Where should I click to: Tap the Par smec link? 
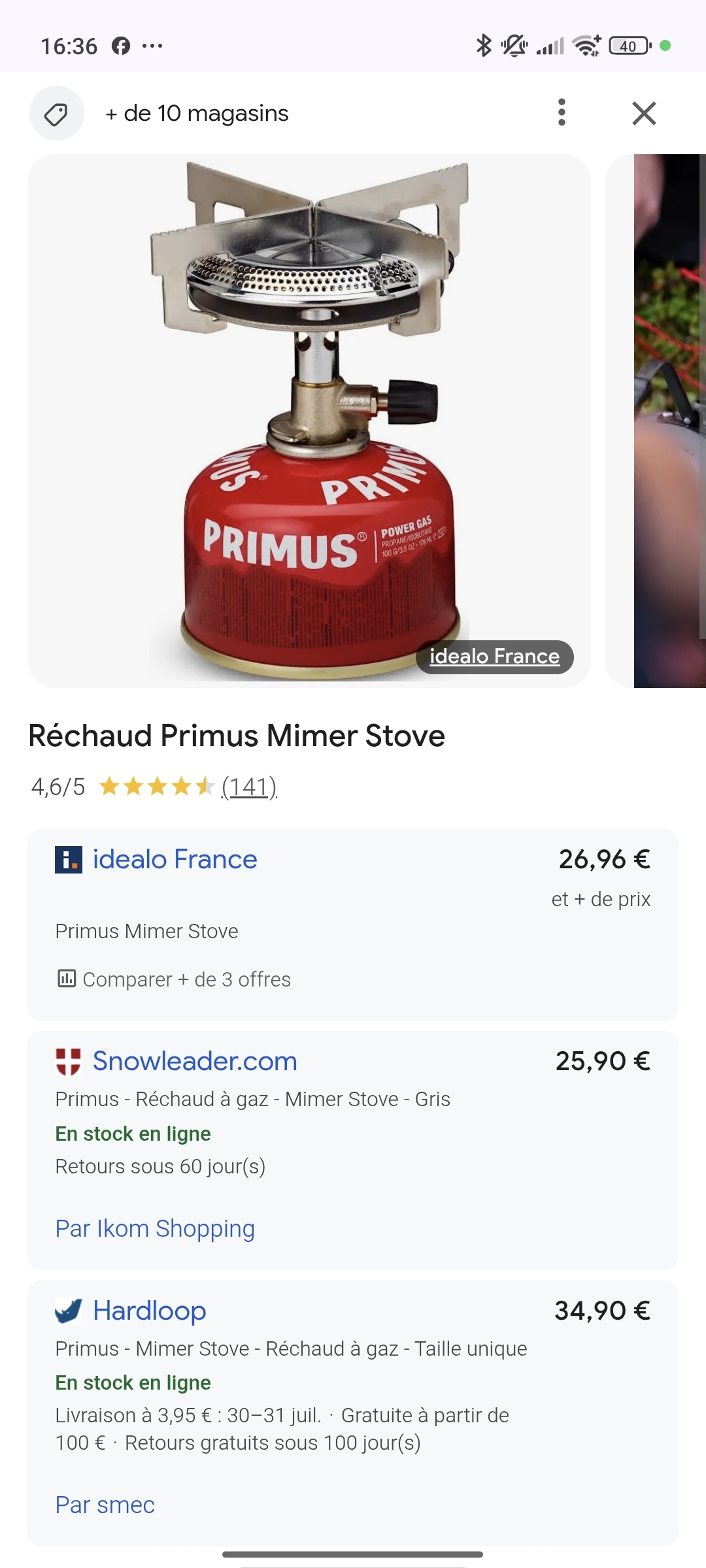pos(105,1505)
